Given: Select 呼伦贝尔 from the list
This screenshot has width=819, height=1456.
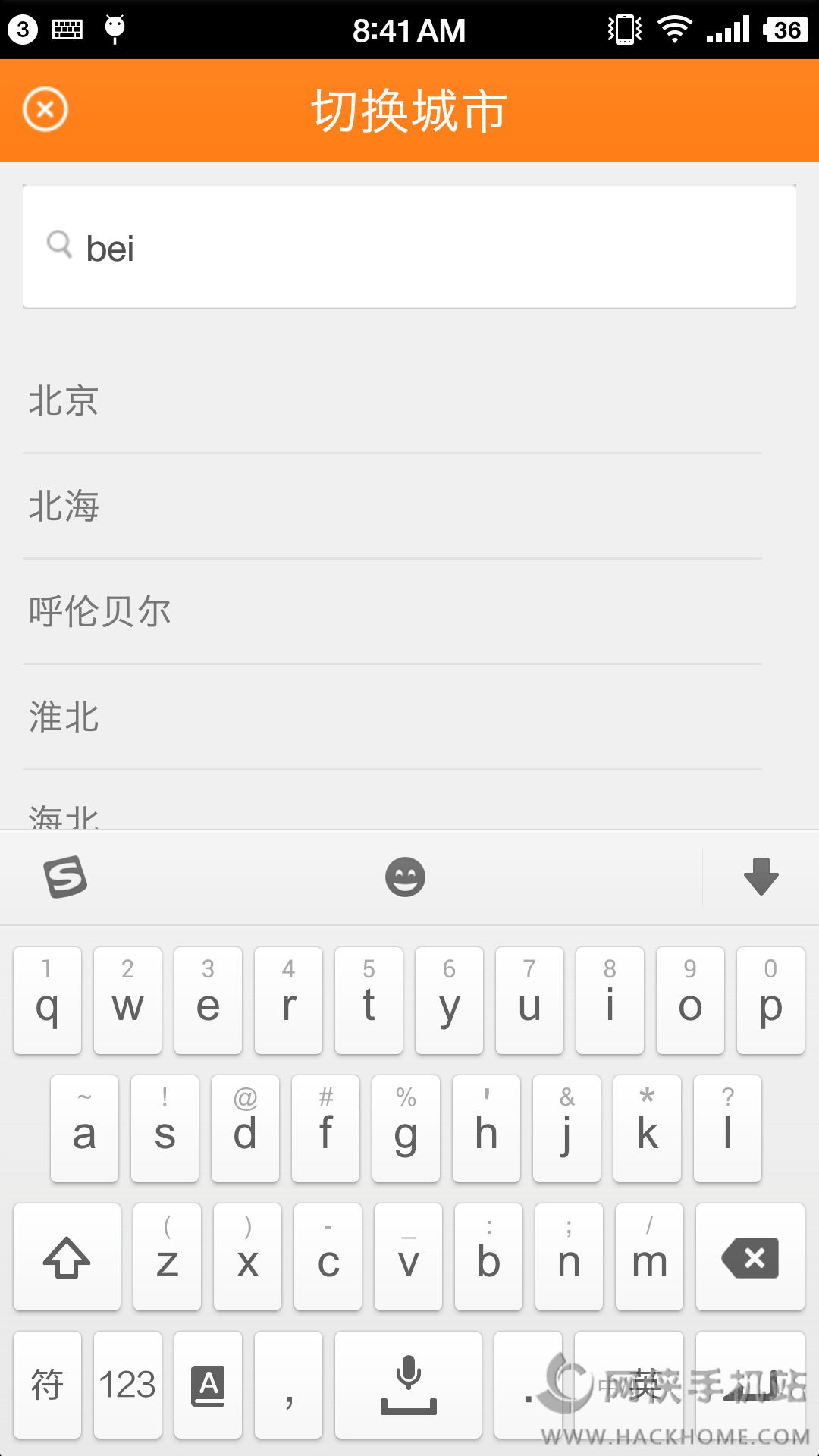Looking at the screenshot, I should 99,611.
